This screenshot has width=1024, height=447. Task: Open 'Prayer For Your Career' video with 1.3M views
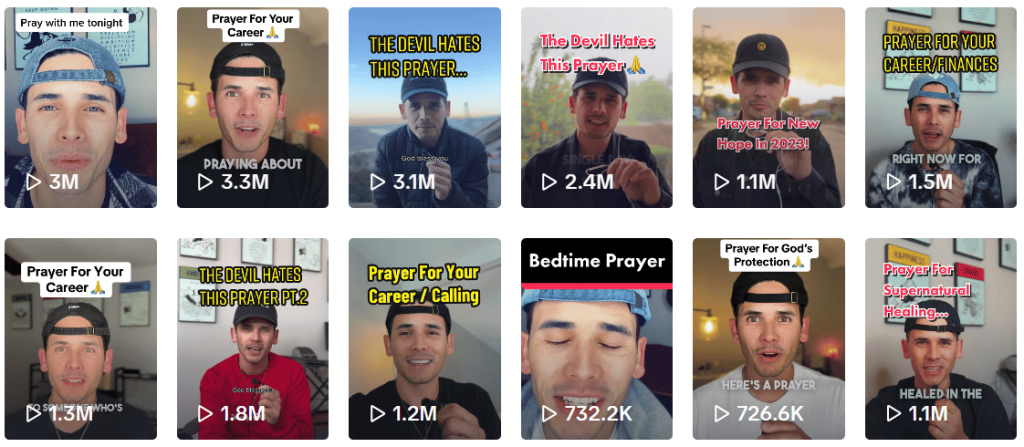tap(80, 338)
